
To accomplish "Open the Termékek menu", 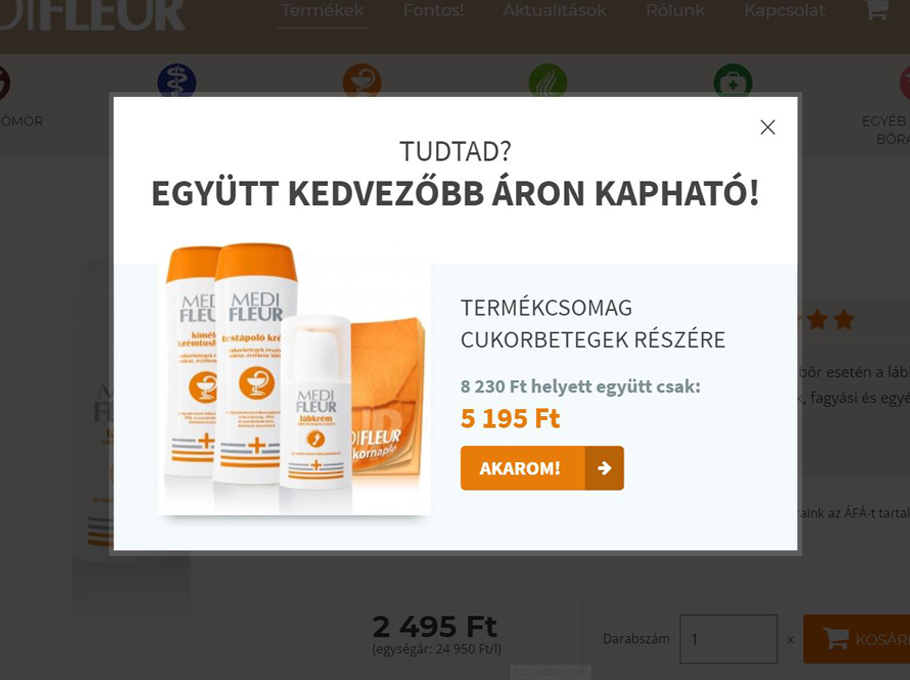I will pyautogui.click(x=322, y=11).
